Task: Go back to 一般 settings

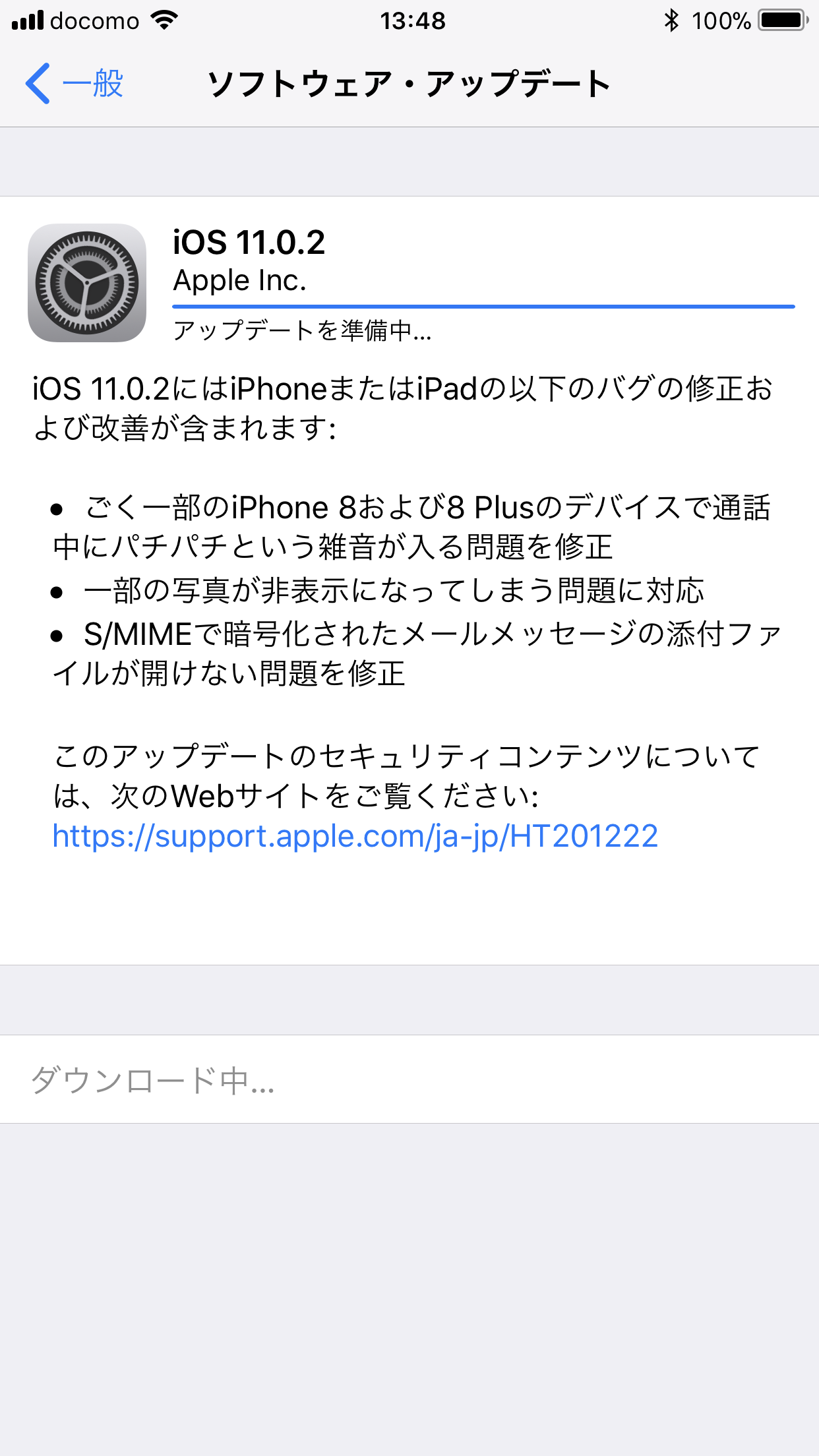Action: click(x=75, y=84)
